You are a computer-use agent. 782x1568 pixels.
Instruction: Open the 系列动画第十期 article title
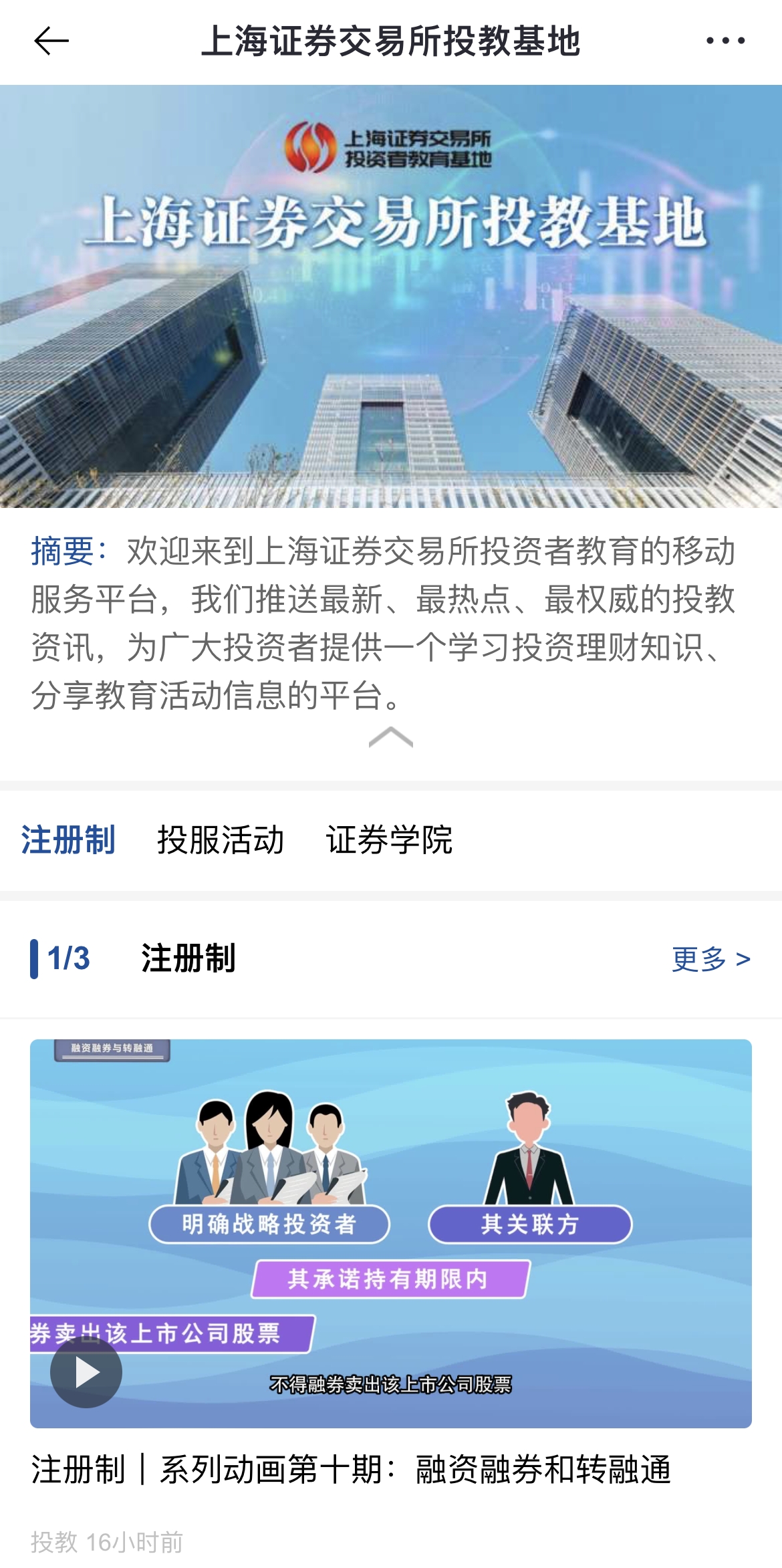tap(351, 1470)
